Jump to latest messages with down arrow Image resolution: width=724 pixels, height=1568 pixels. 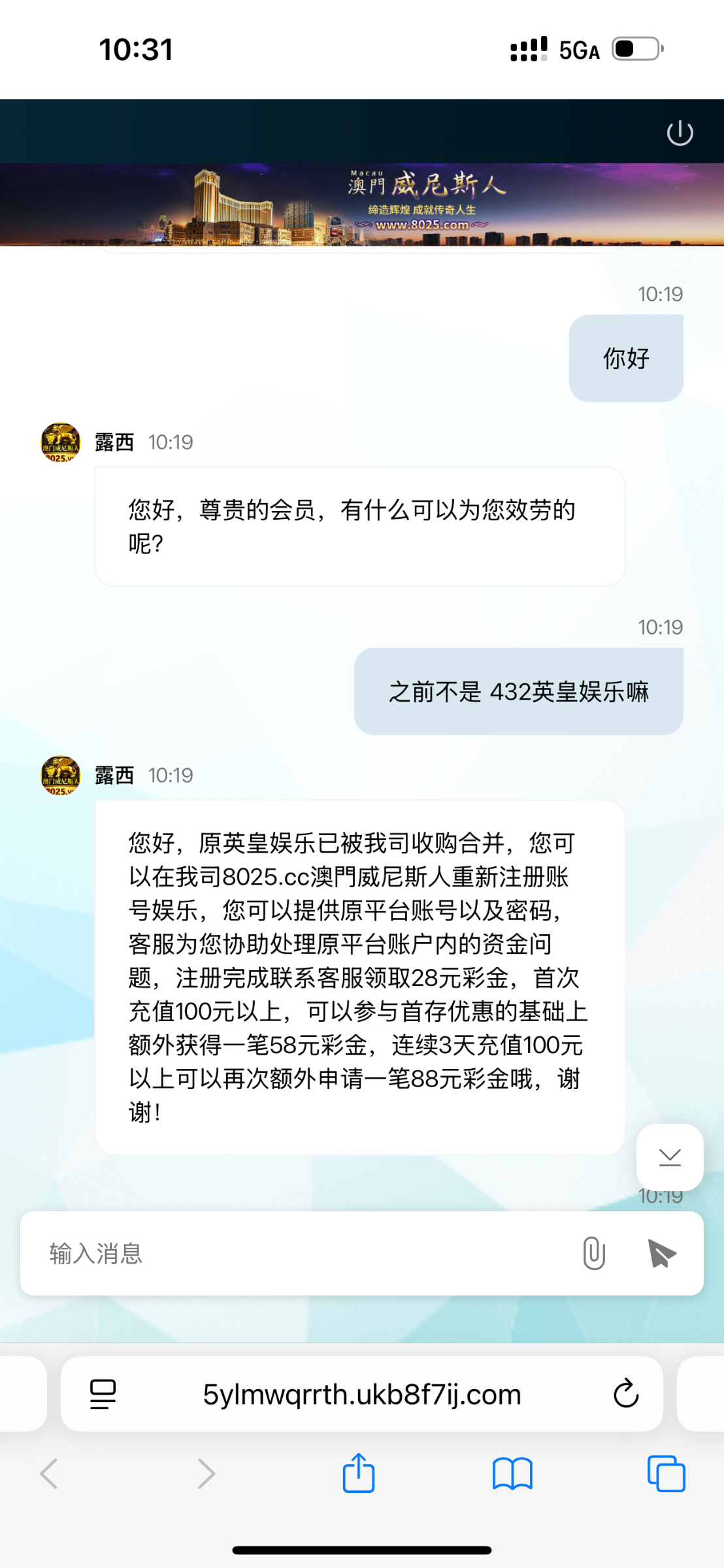(x=670, y=1157)
